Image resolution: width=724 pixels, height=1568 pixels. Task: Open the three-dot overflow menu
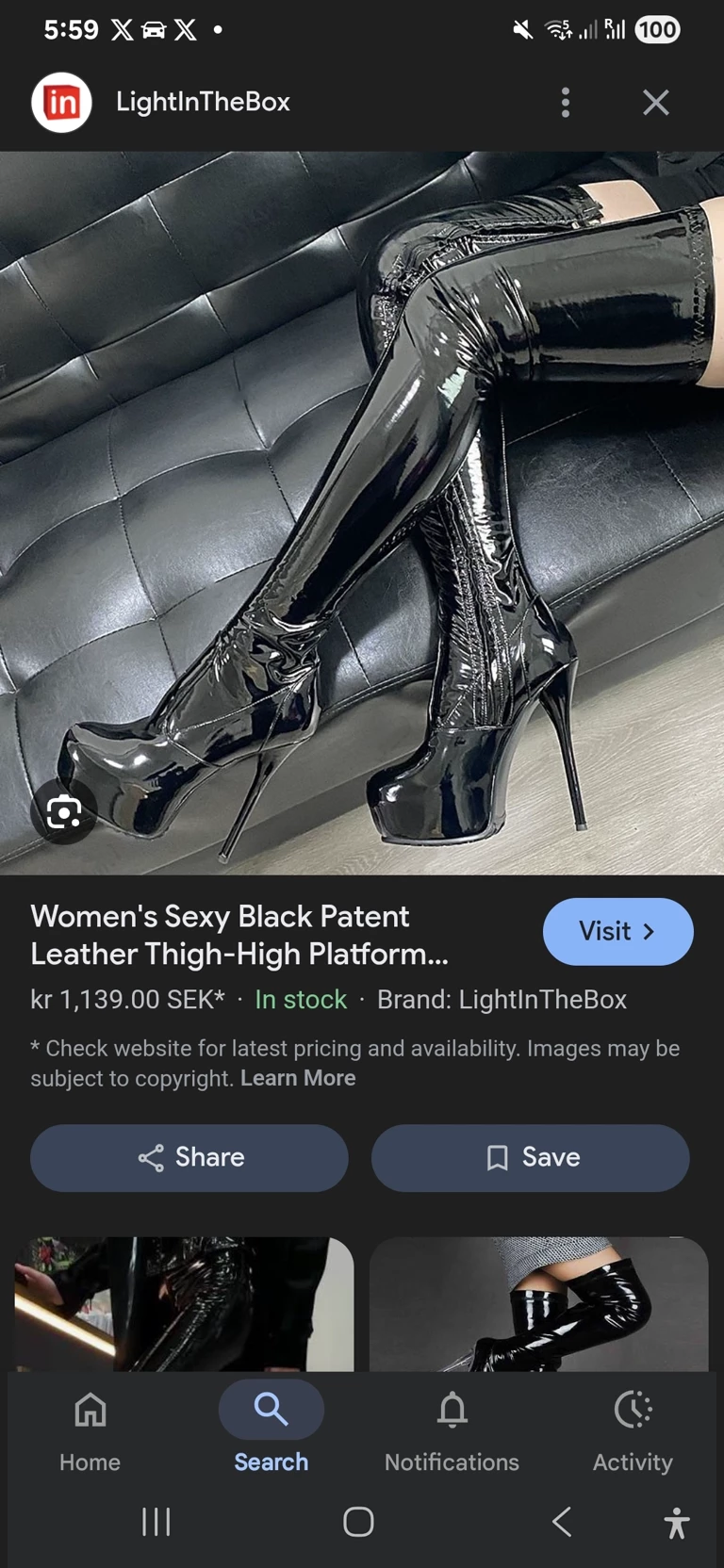[x=566, y=102]
